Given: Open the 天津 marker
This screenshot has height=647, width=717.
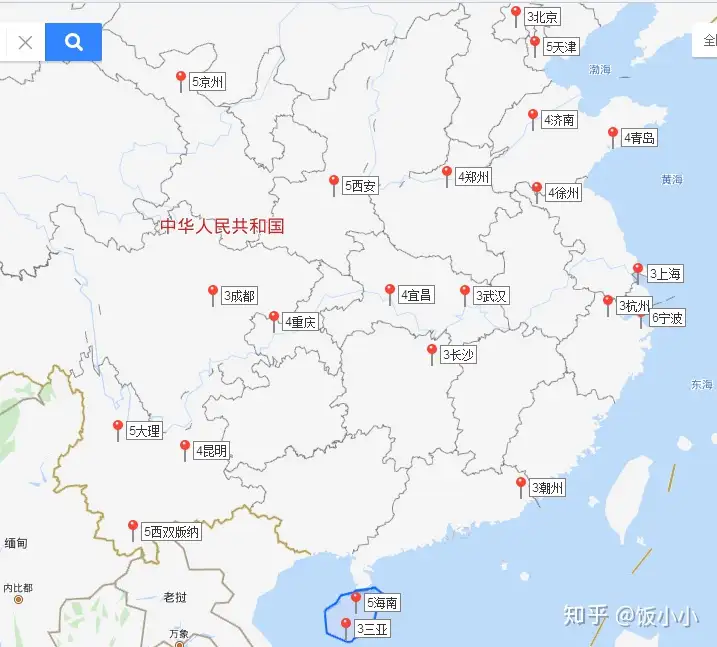Looking at the screenshot, I should [535, 43].
